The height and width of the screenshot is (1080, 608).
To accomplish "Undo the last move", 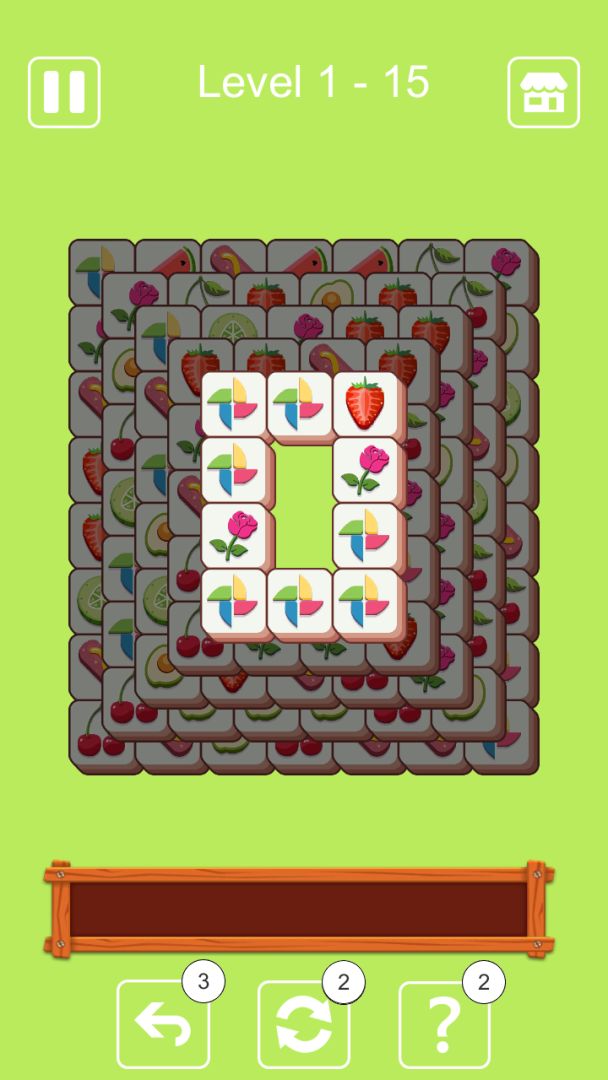I will click(163, 1025).
